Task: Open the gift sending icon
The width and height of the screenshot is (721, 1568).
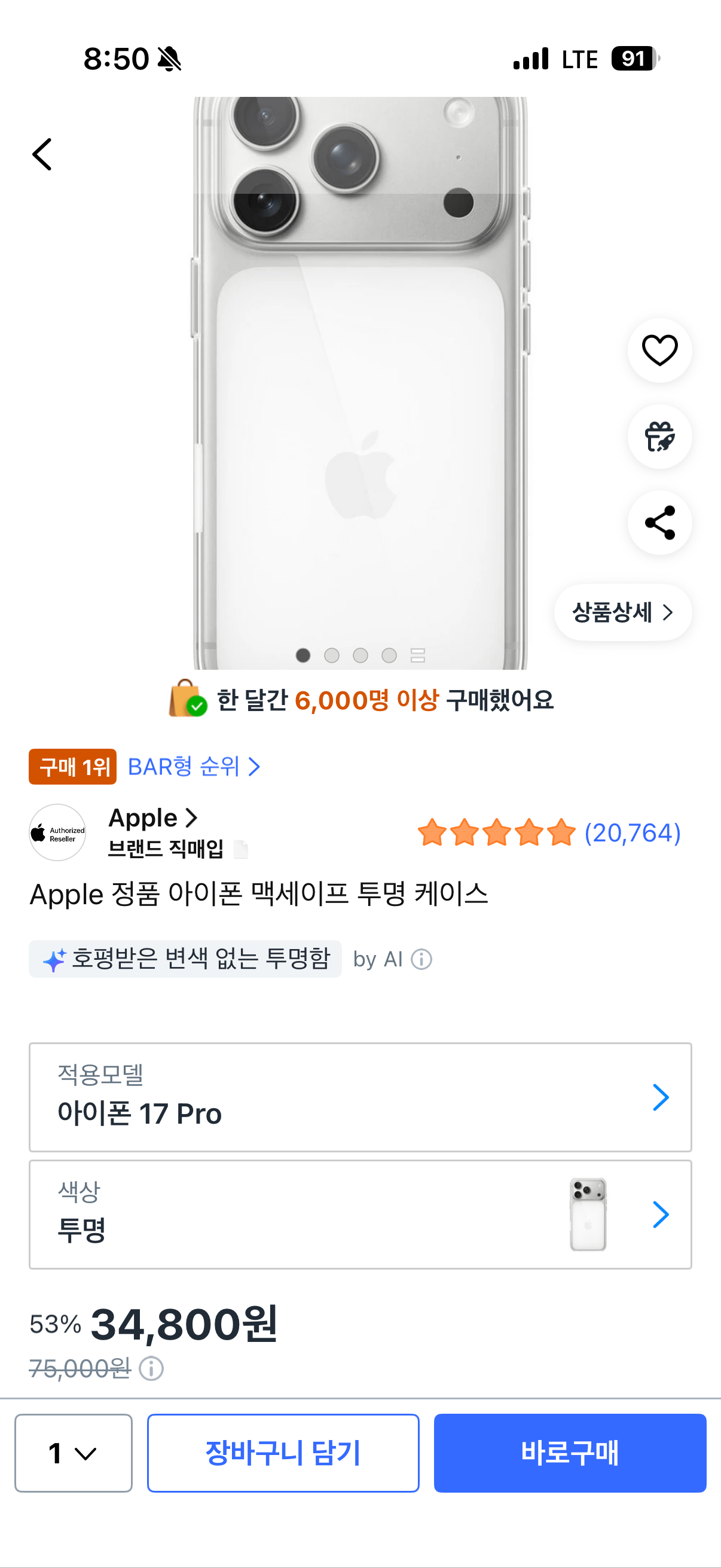Action: tap(659, 438)
